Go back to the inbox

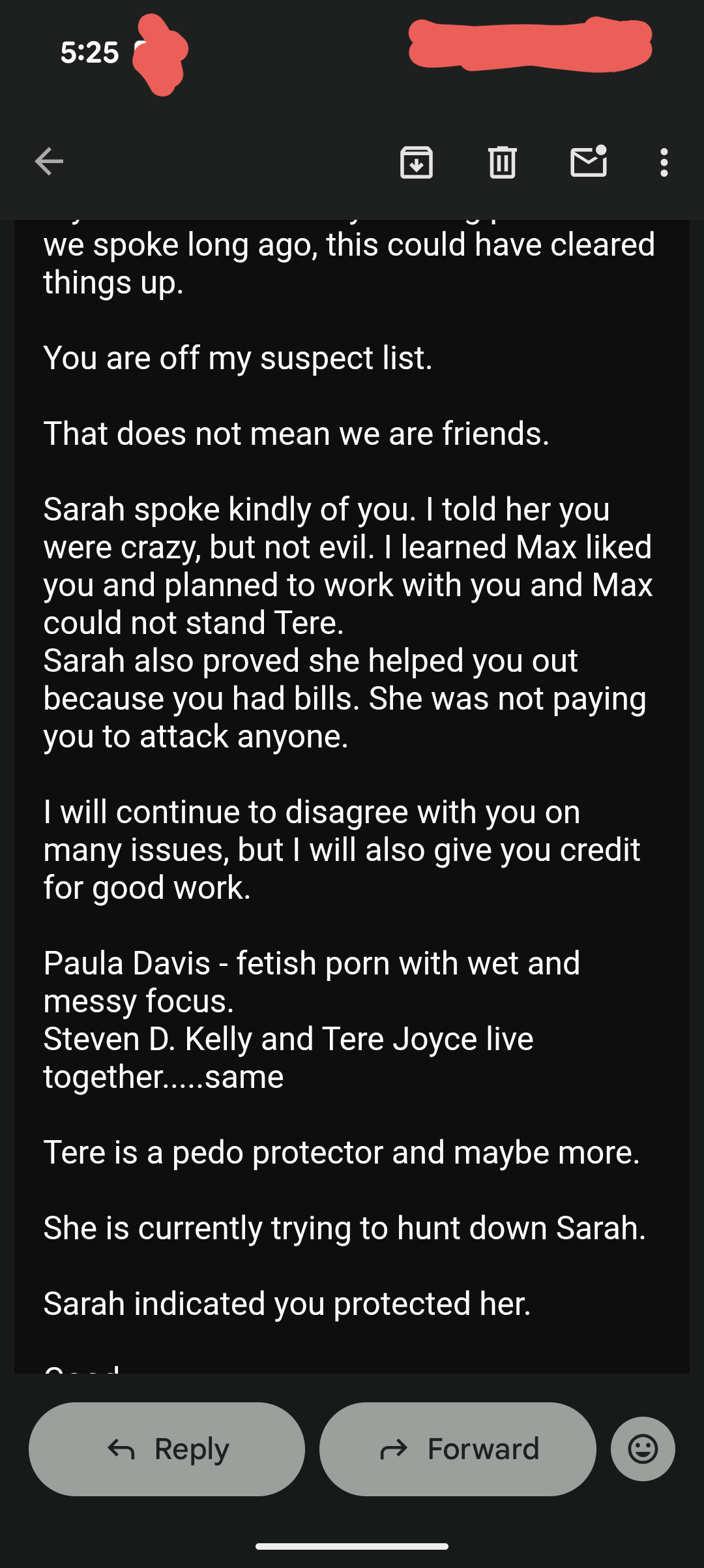(49, 162)
